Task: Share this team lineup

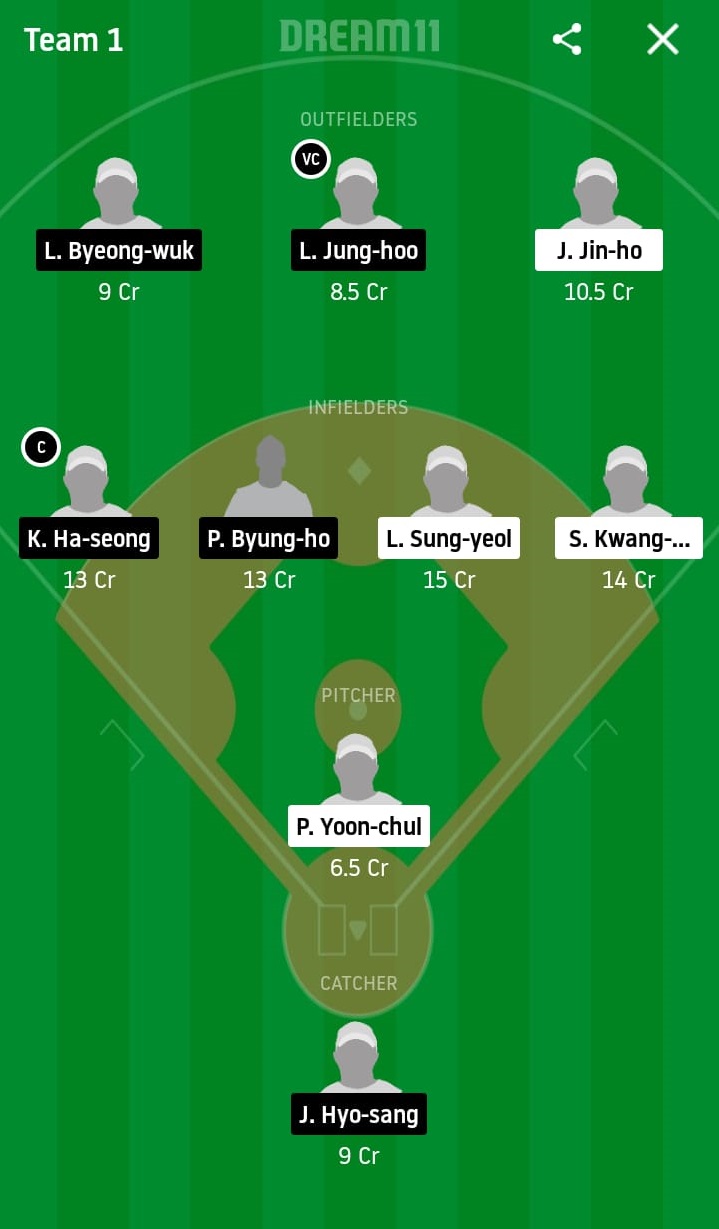Action: 567,40
